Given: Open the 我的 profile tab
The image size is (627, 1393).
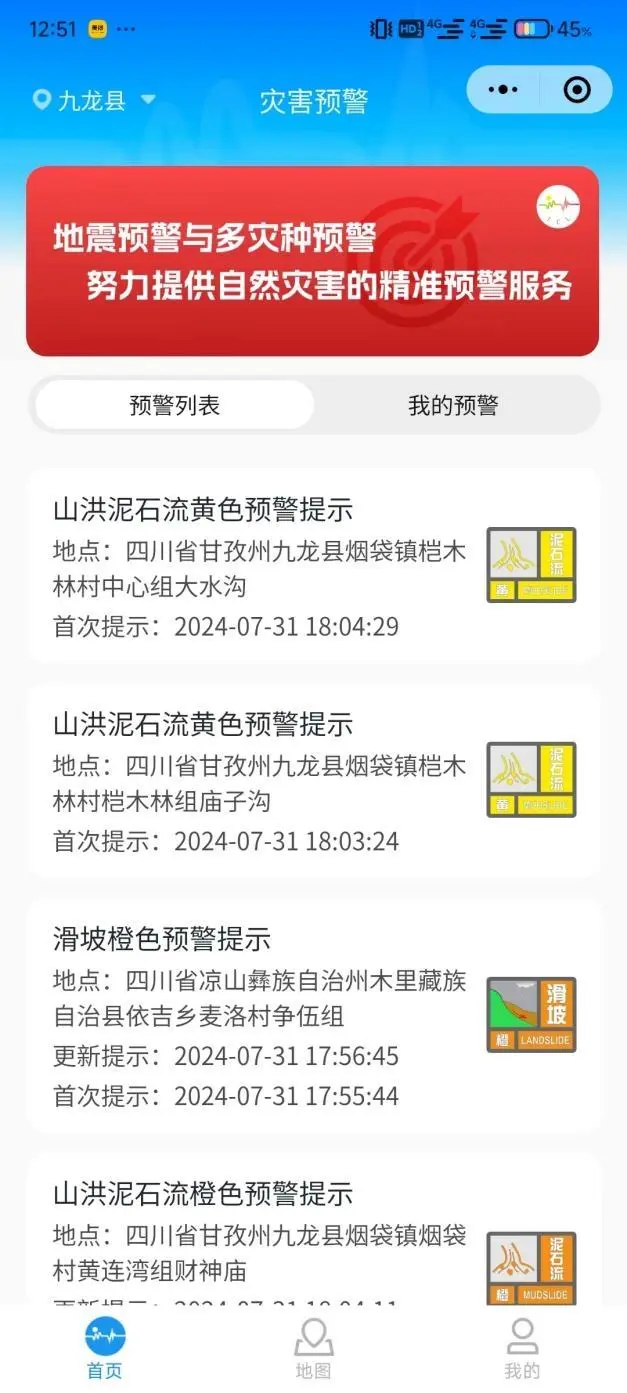Looking at the screenshot, I should tap(522, 1348).
